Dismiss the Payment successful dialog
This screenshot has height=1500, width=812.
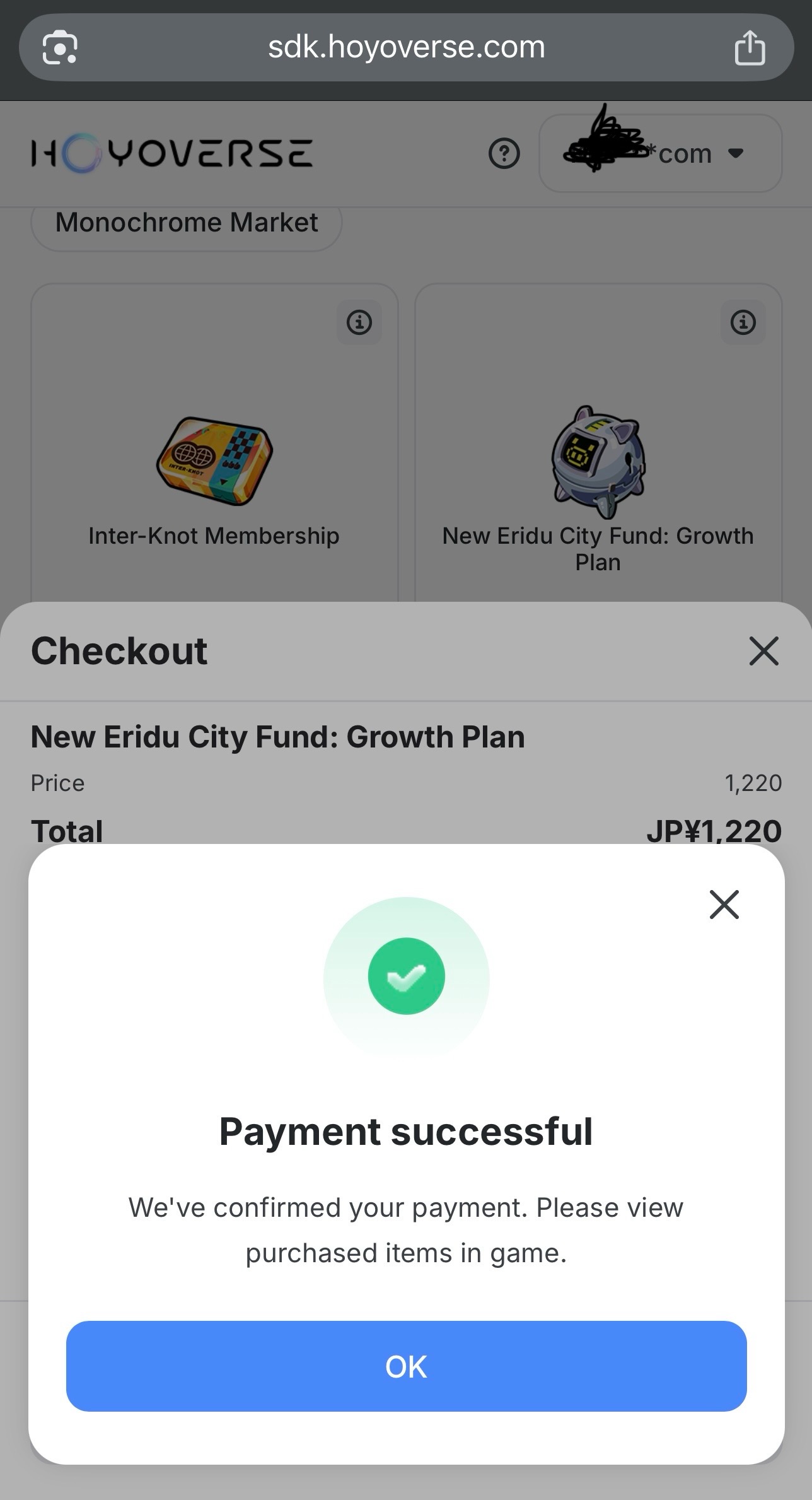pos(724,905)
